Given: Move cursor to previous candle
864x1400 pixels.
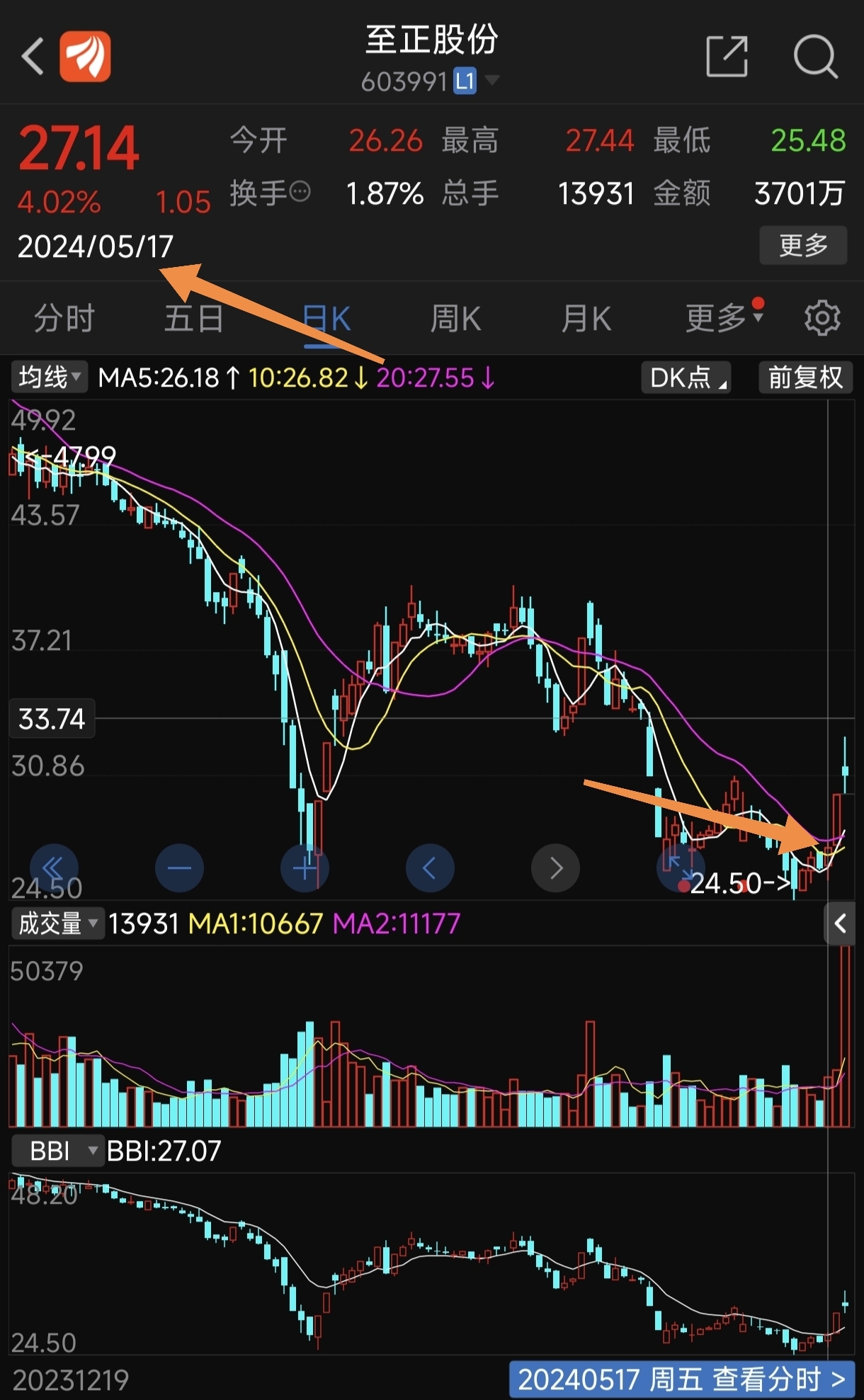Looking at the screenshot, I should (430, 867).
